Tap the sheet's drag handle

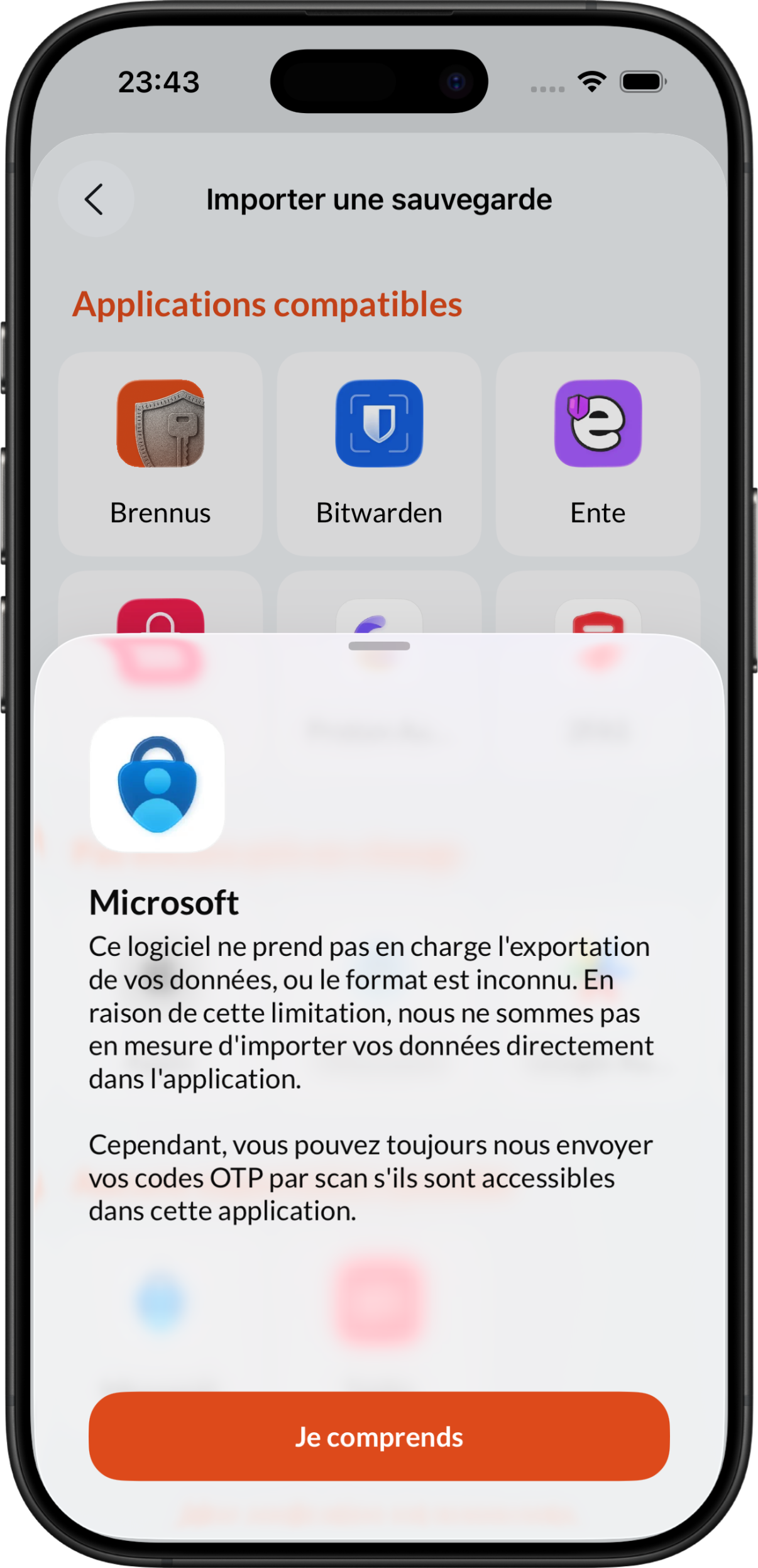379,646
